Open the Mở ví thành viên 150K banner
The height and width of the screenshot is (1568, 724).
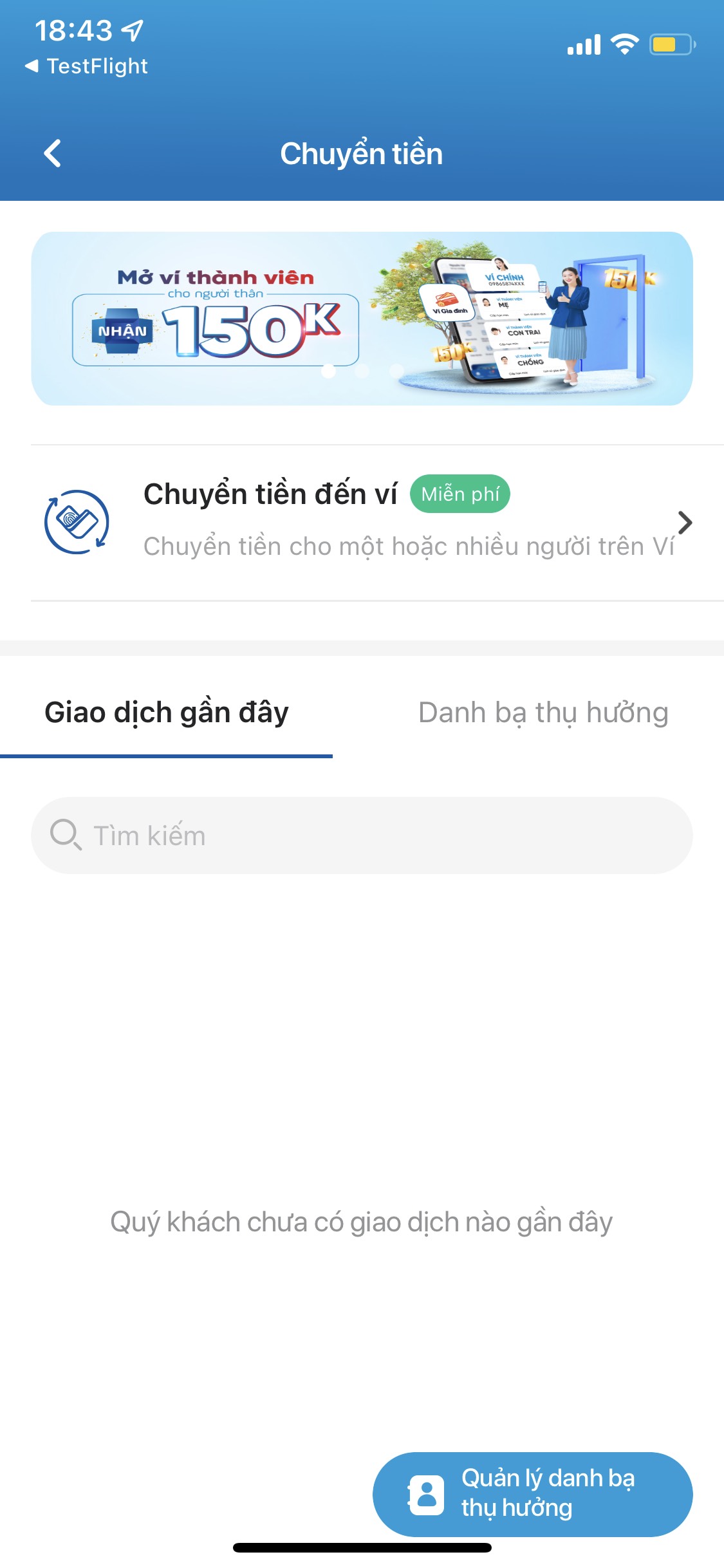pyautogui.click(x=362, y=319)
